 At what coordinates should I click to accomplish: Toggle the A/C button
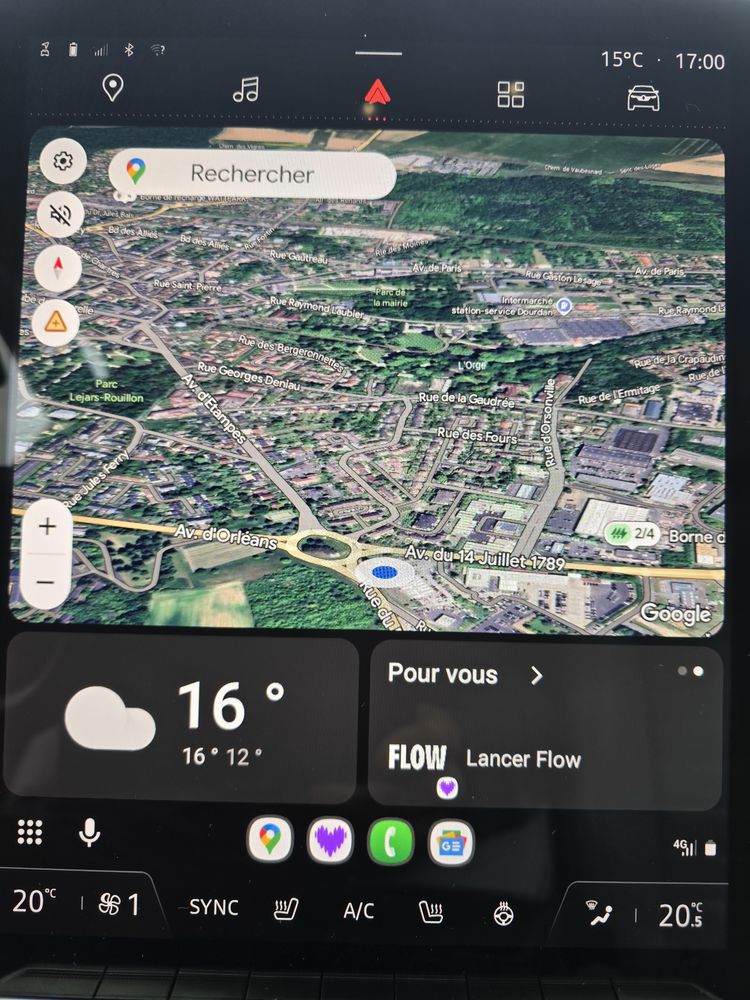coord(358,910)
